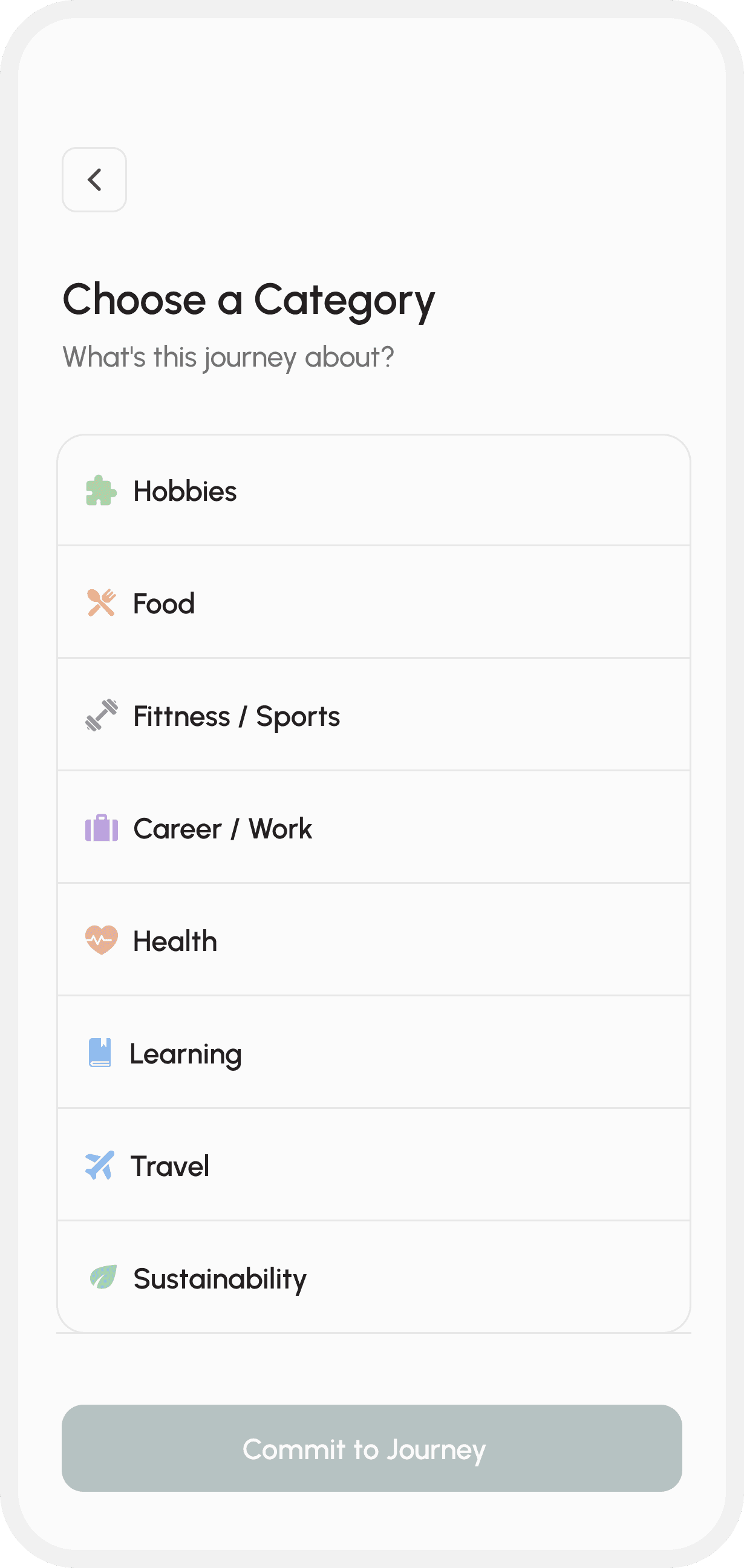Select the Learning category
The width and height of the screenshot is (744, 1568).
374,1053
